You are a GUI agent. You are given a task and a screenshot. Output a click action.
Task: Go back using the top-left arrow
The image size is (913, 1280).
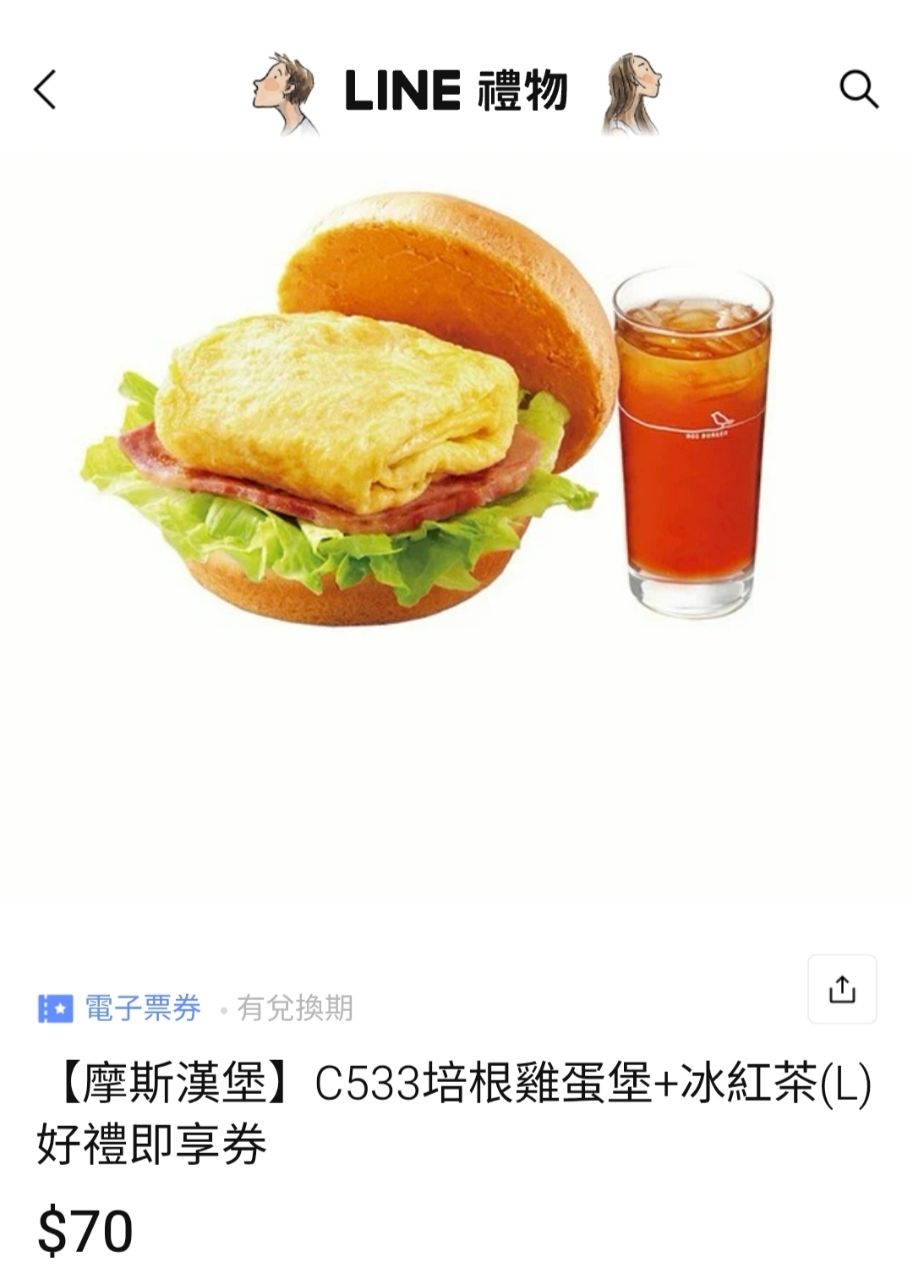[45, 90]
